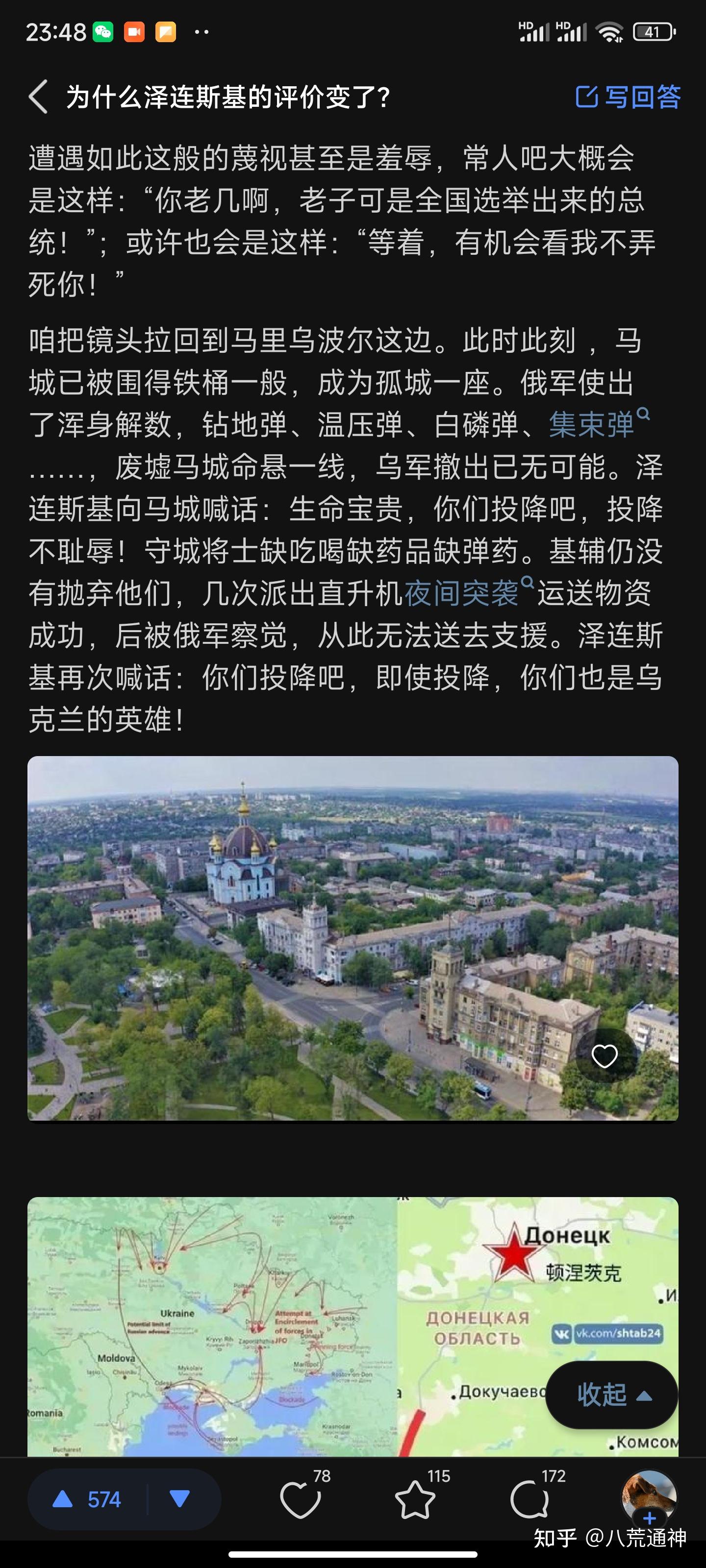This screenshot has height=1568, width=706.
Task: Upvote the answer with 574 votes
Action: pos(87,1500)
